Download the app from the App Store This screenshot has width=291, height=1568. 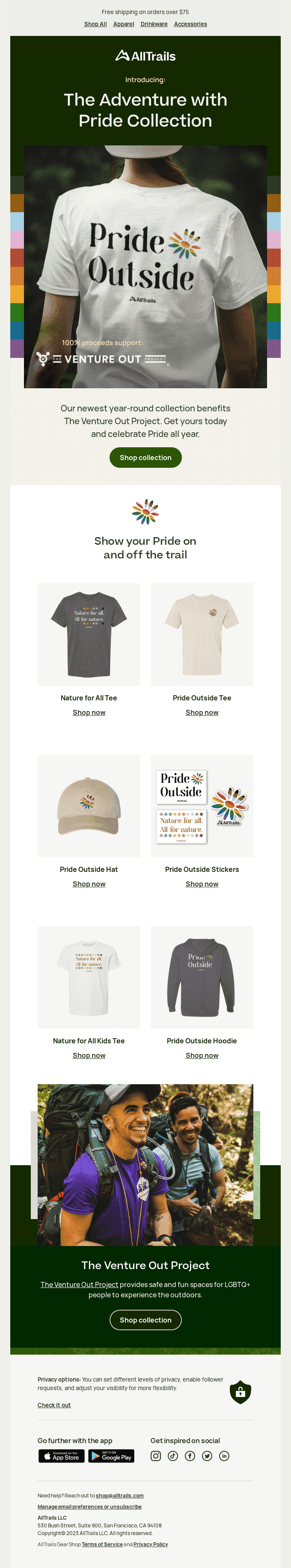pos(62,1456)
